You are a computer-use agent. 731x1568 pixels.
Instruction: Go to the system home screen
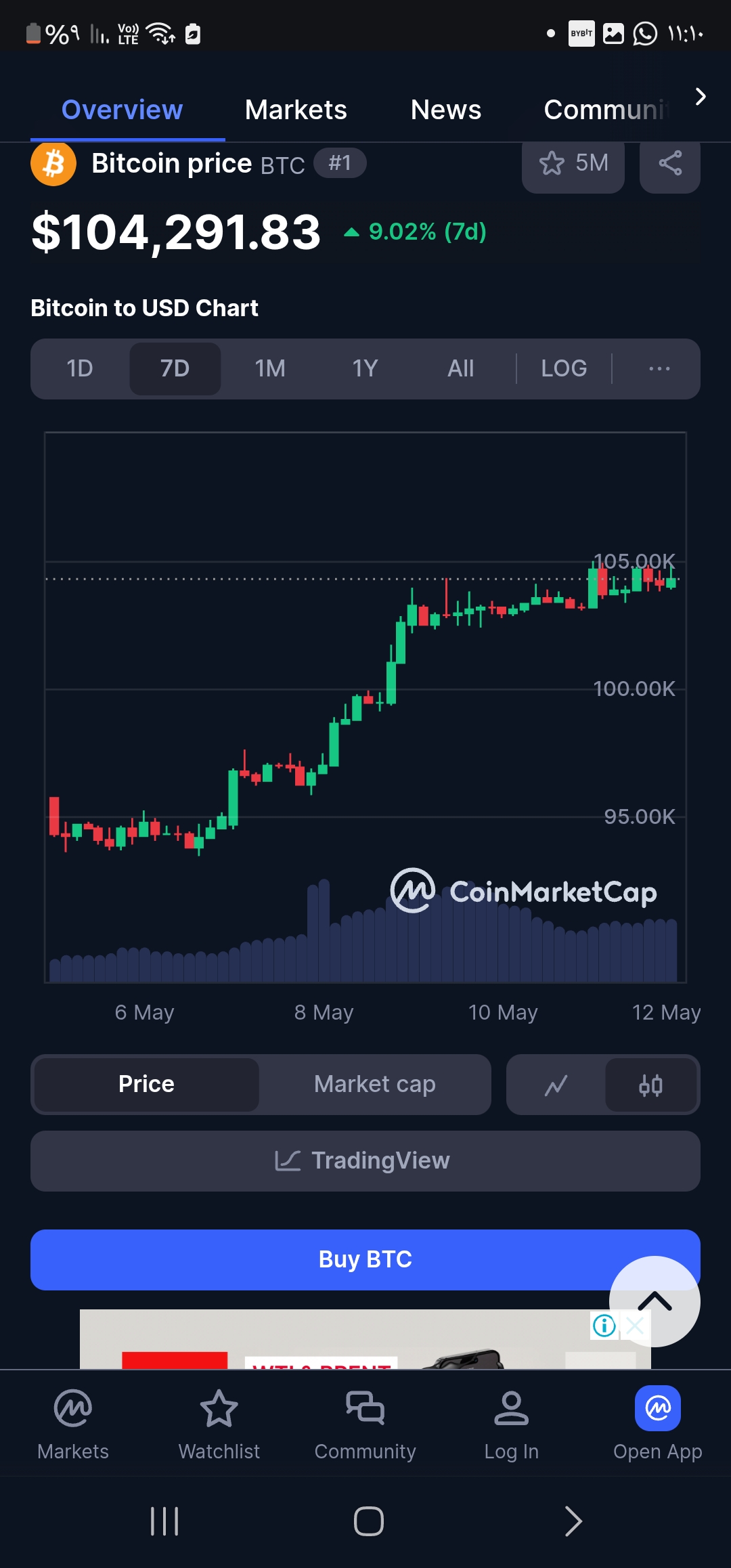pyautogui.click(x=369, y=1521)
